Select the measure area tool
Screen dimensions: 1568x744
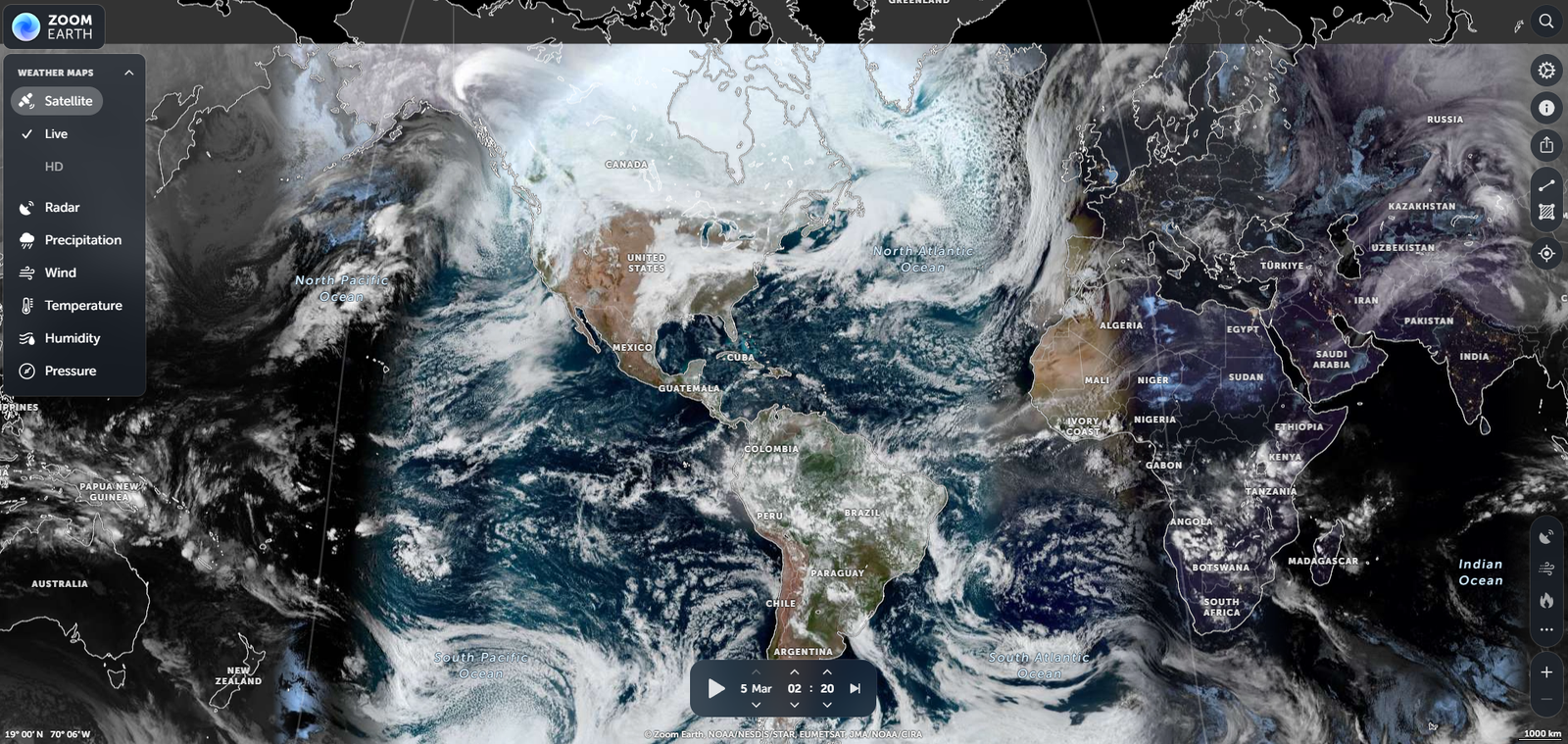point(1546,212)
